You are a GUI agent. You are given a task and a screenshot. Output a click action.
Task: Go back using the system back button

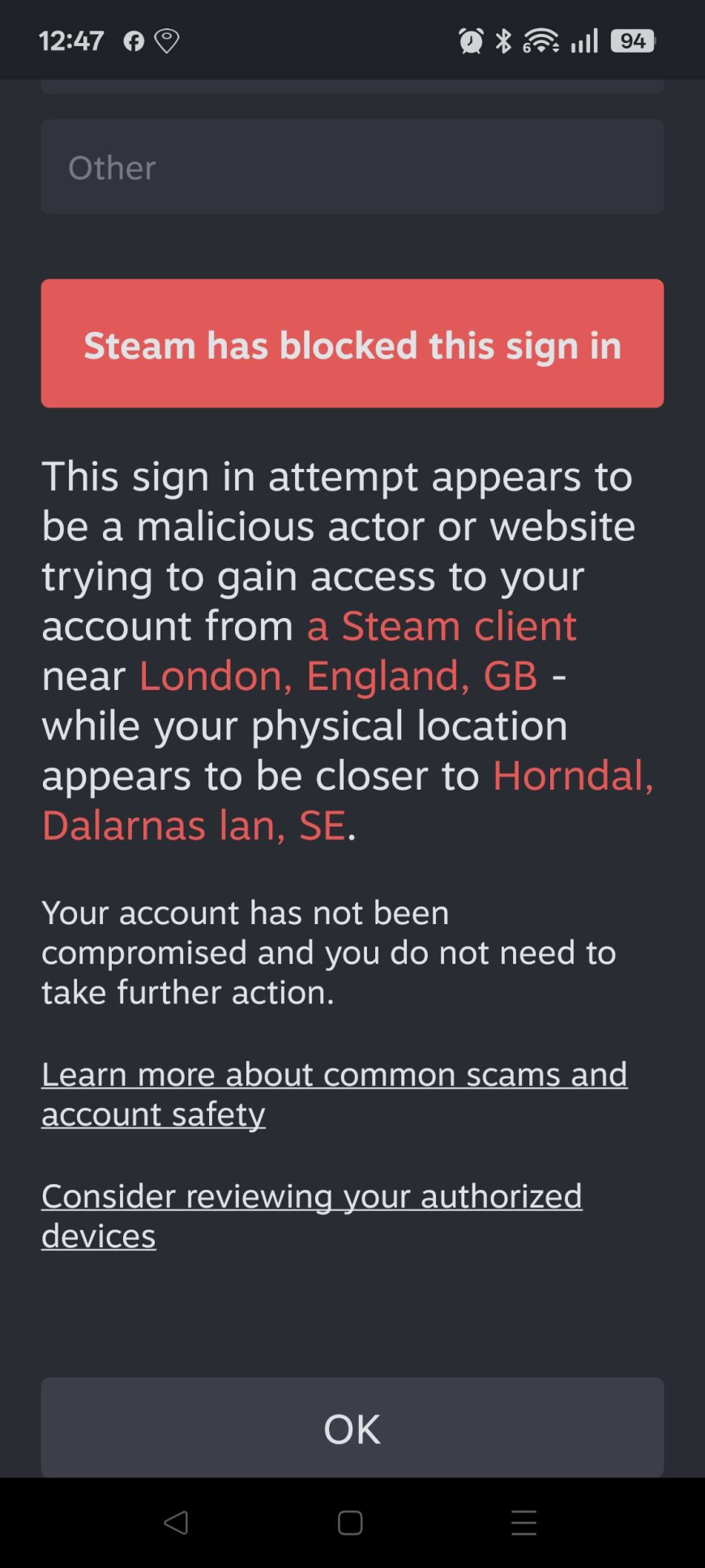click(x=176, y=1523)
